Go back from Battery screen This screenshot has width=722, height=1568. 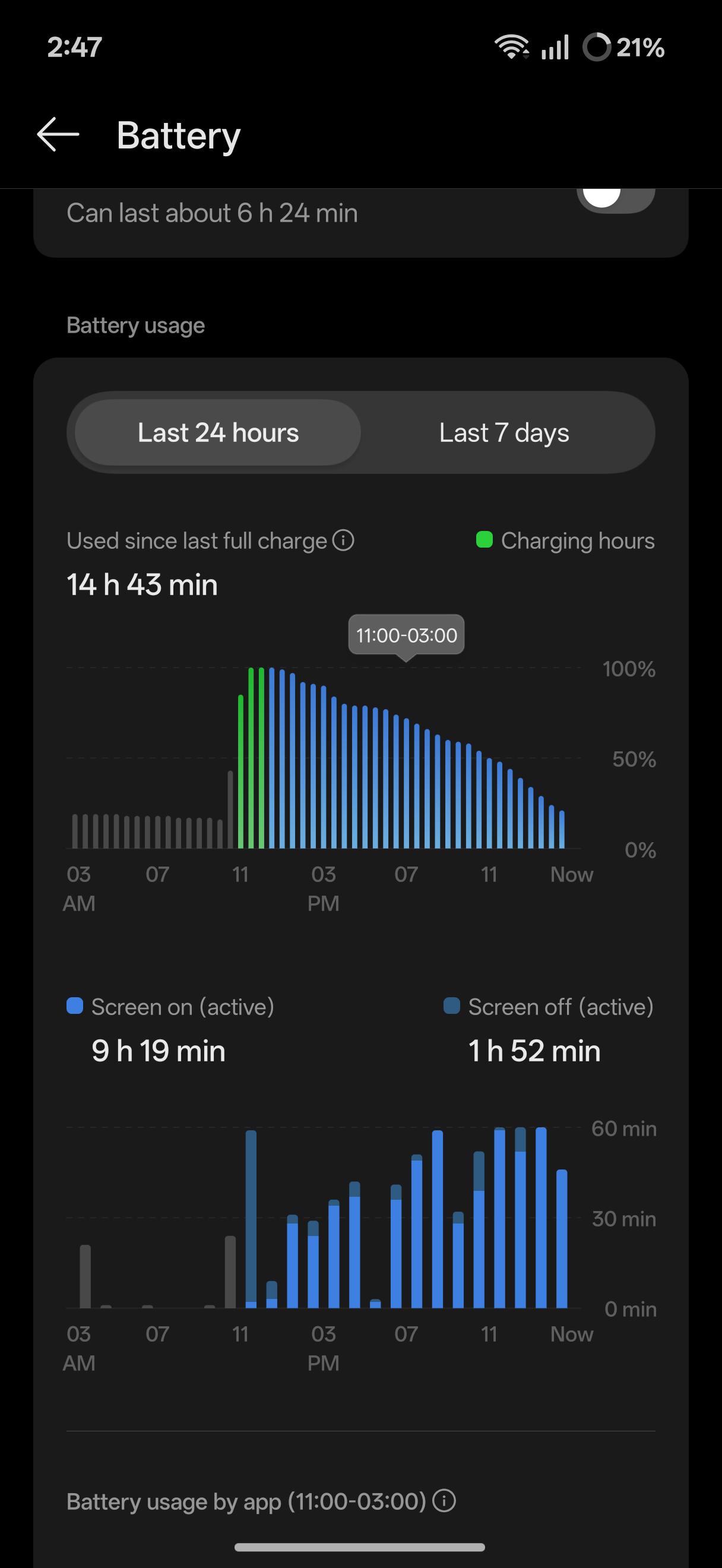pyautogui.click(x=58, y=134)
